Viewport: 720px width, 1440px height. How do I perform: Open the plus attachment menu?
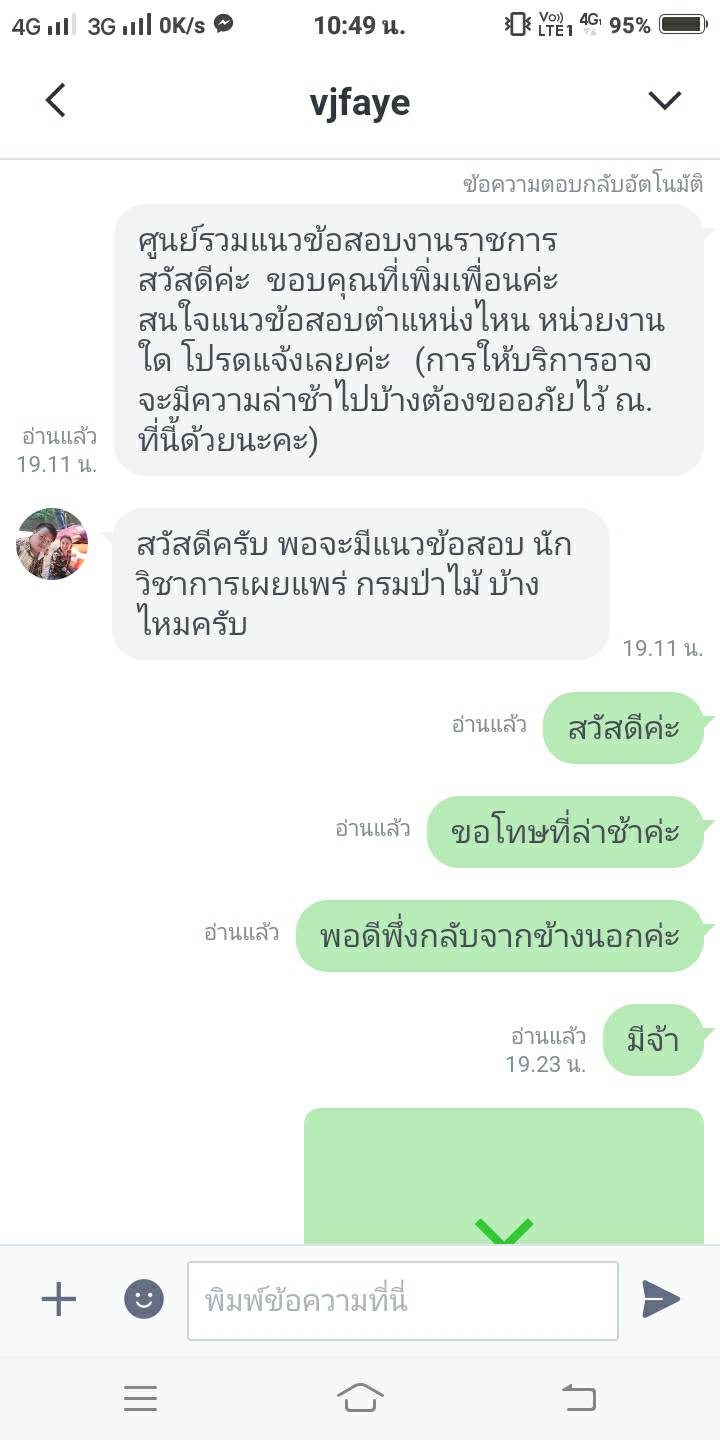click(x=58, y=1299)
